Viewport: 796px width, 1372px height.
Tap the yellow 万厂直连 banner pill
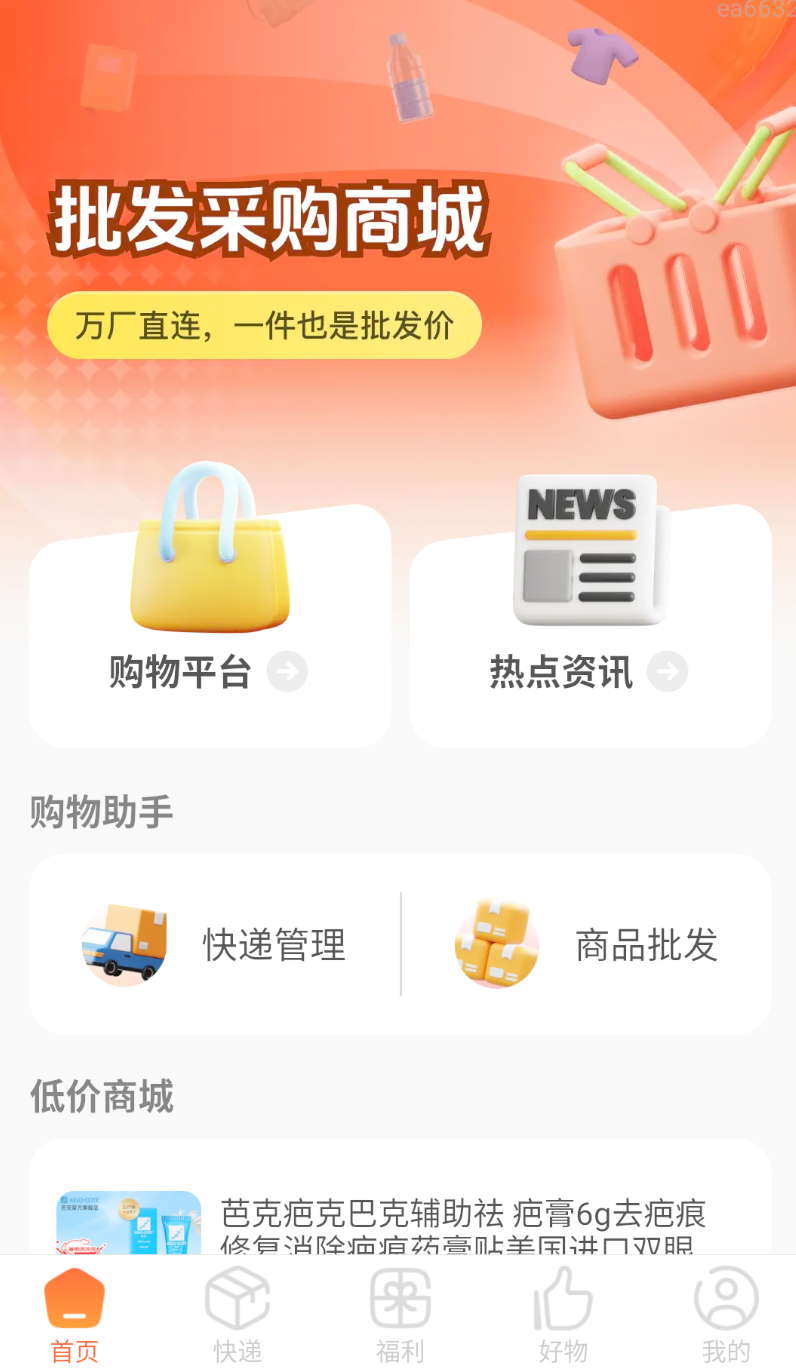[265, 325]
